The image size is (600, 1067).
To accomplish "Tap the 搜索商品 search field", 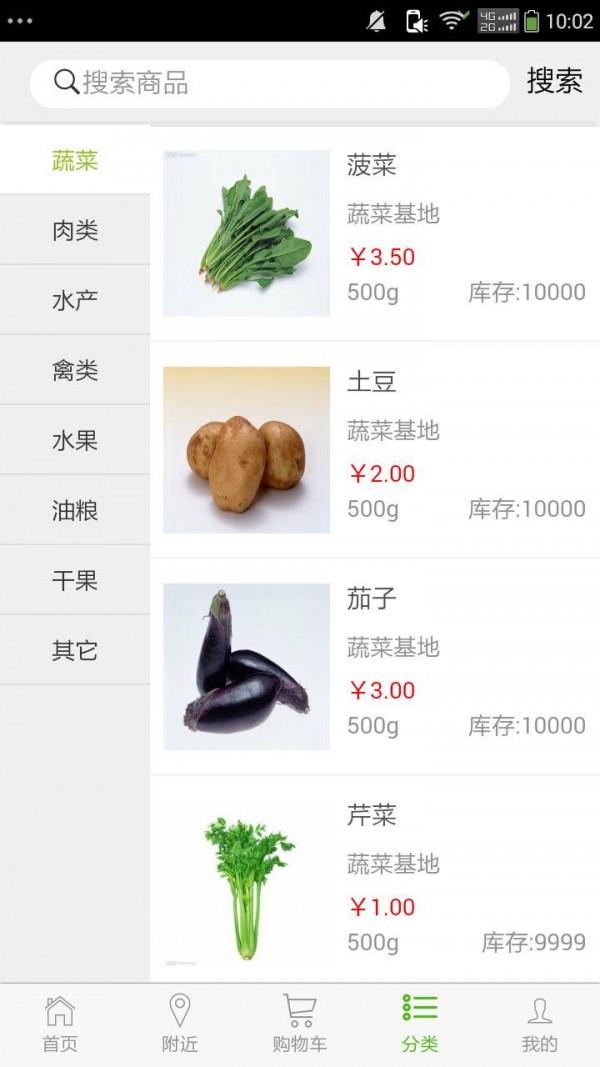I will [270, 83].
